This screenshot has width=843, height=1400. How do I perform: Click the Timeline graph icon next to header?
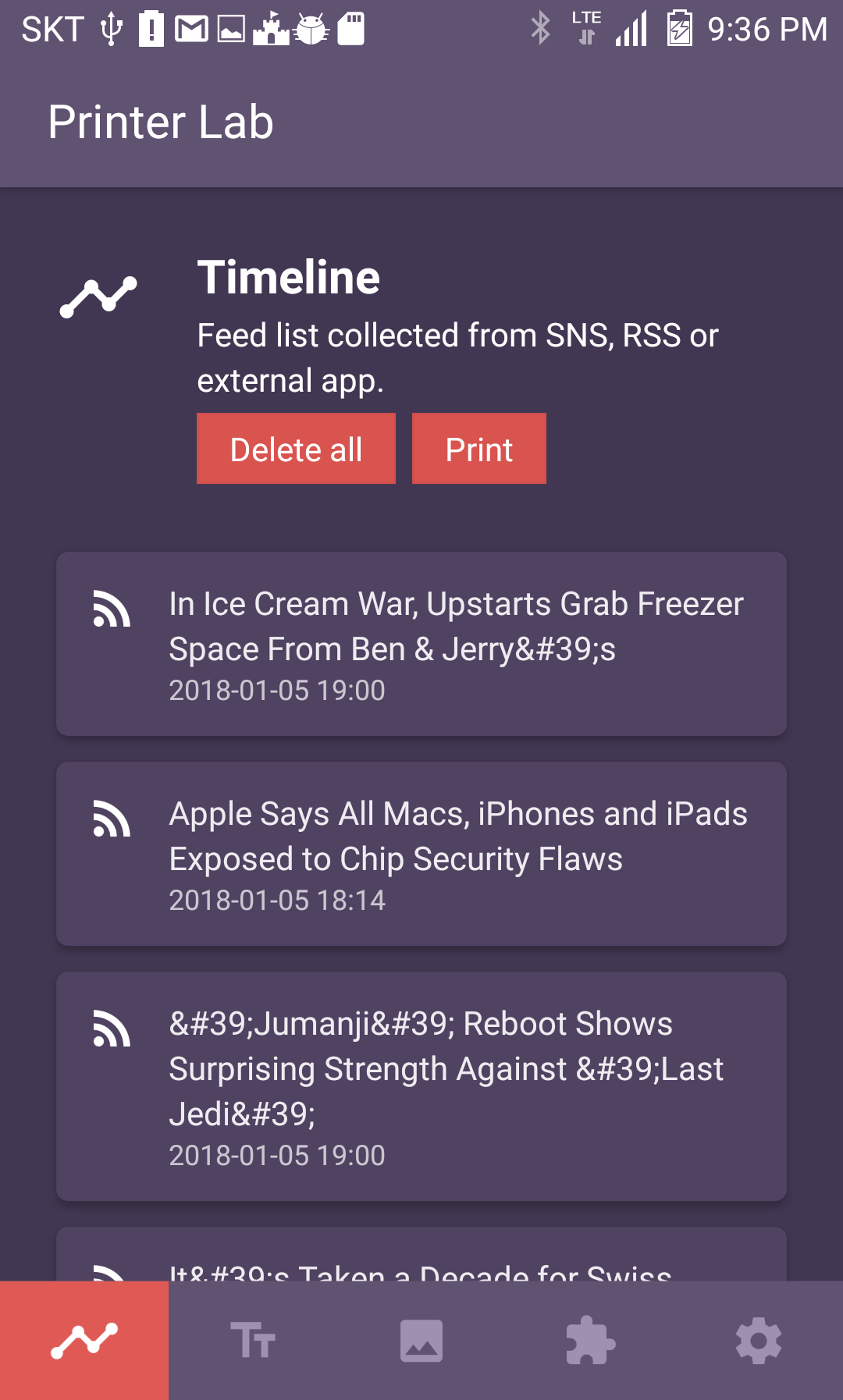tap(98, 295)
